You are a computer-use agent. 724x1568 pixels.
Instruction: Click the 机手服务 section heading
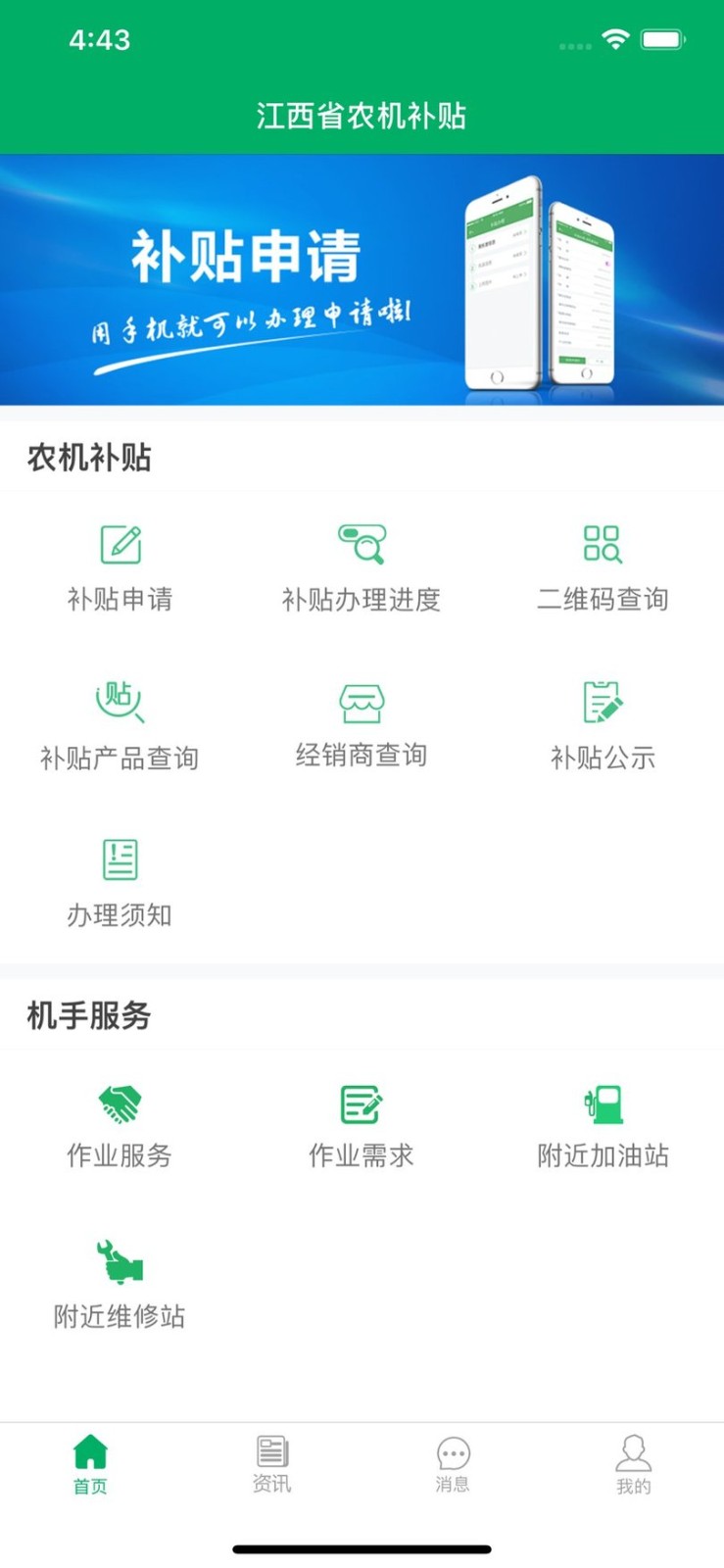pyautogui.click(x=88, y=1016)
